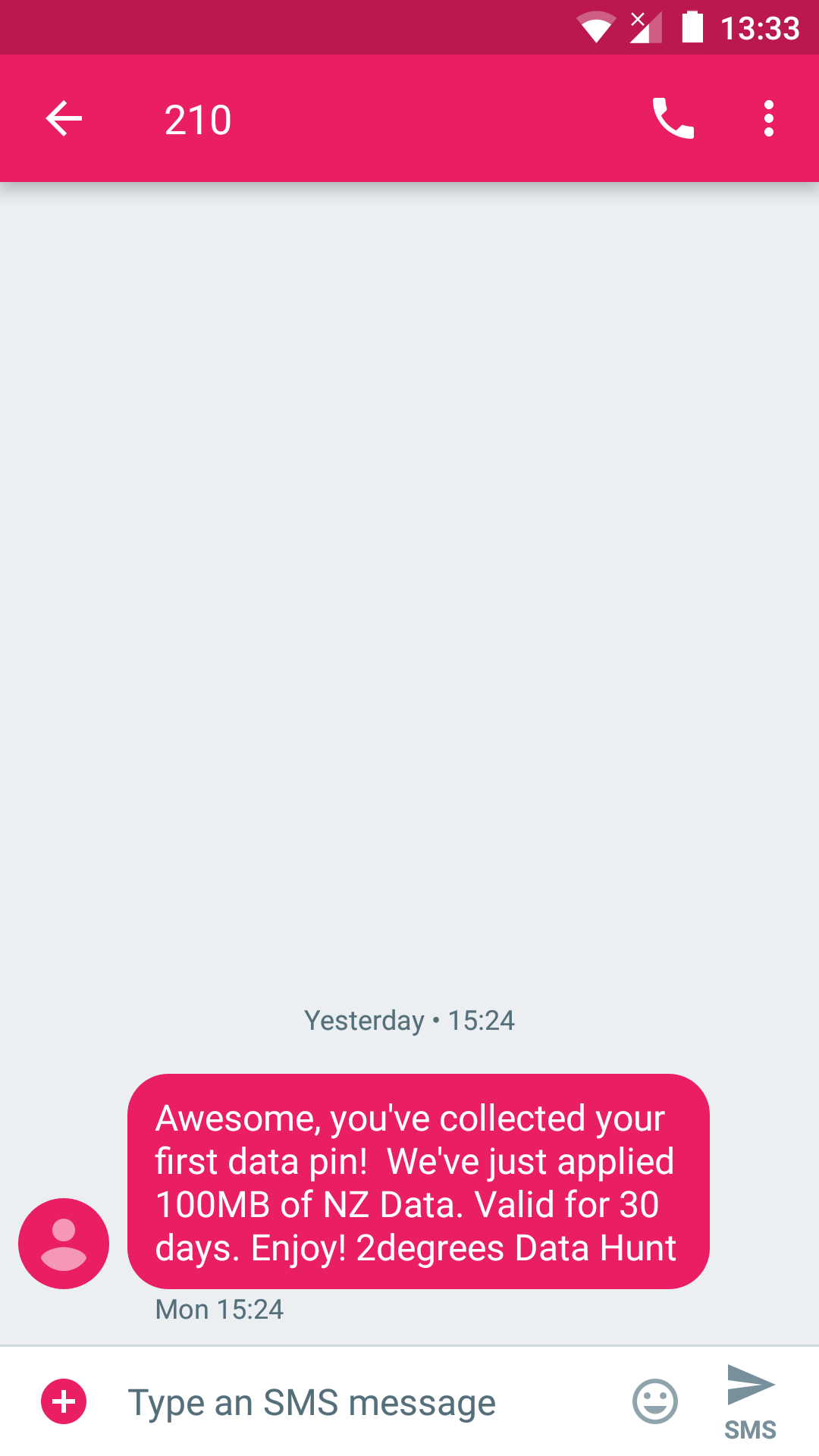Open the overflow menu
Viewport: 819px width, 1456px height.
tap(769, 119)
